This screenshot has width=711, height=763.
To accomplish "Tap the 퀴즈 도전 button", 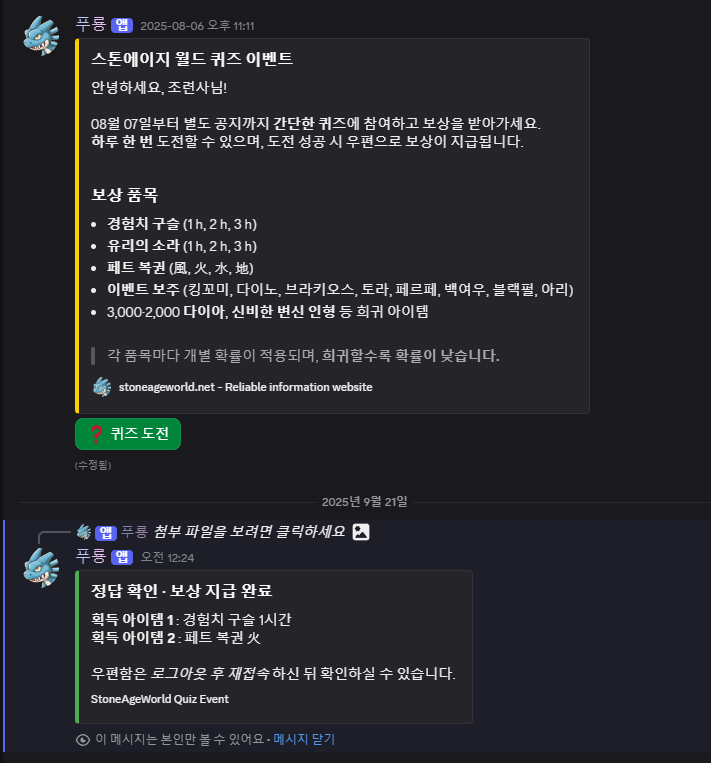I will pyautogui.click(x=128, y=434).
